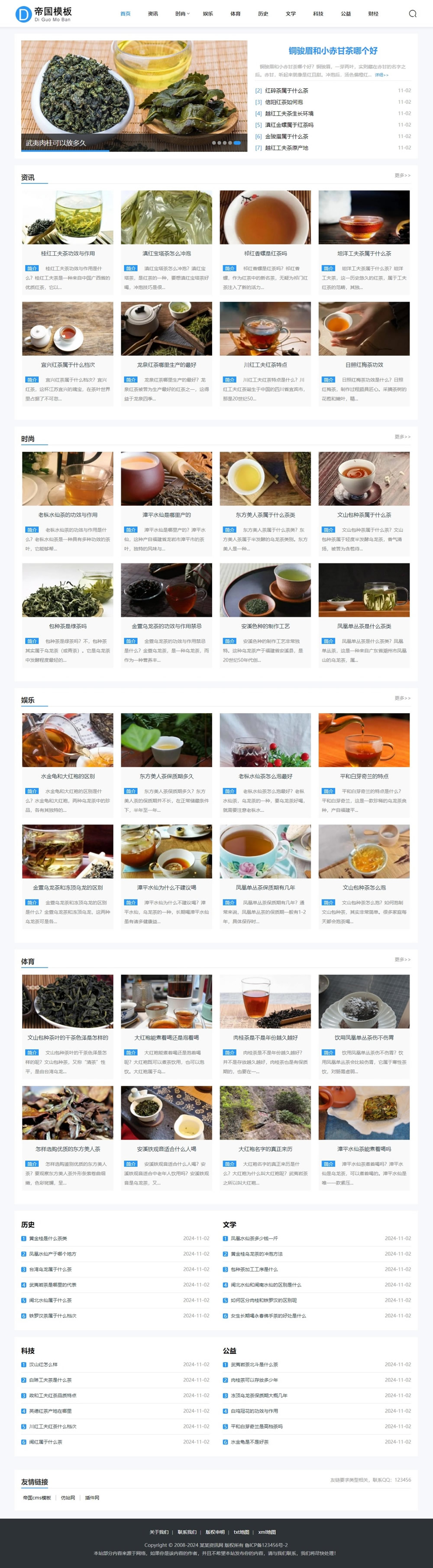
Task: View more in the 体育 section
Action: (402, 959)
